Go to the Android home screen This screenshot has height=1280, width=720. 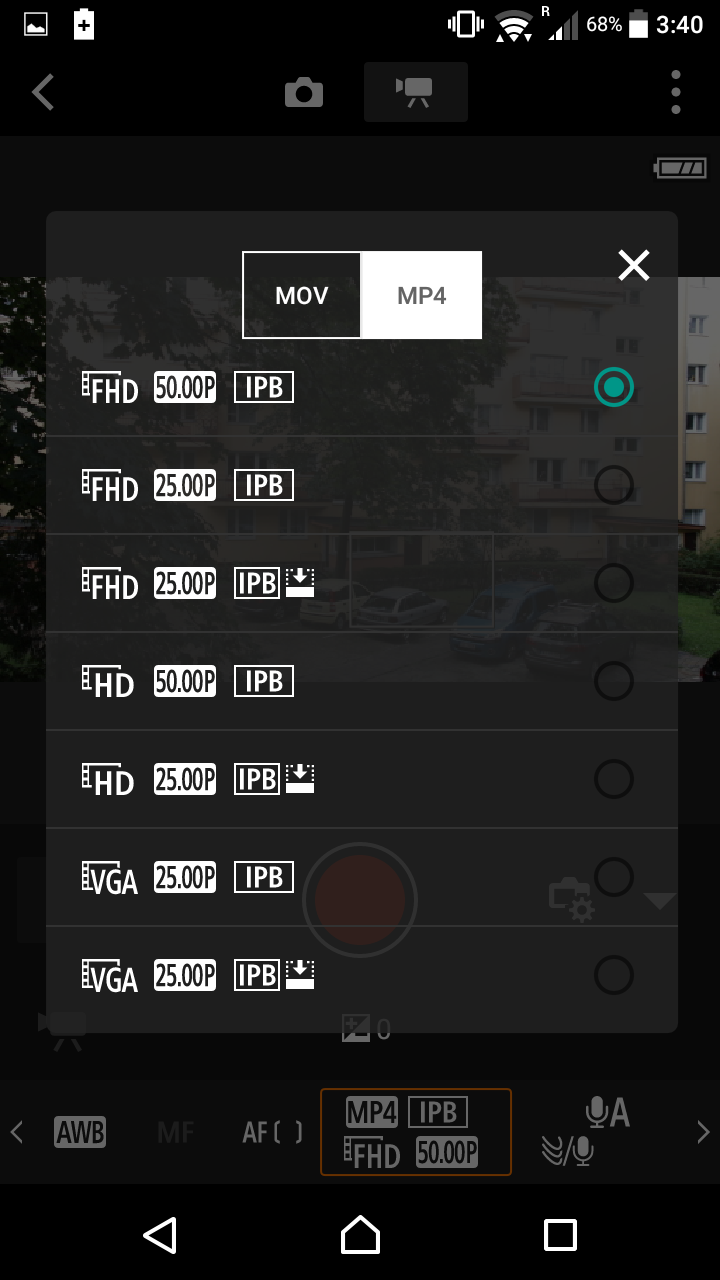(360, 1234)
